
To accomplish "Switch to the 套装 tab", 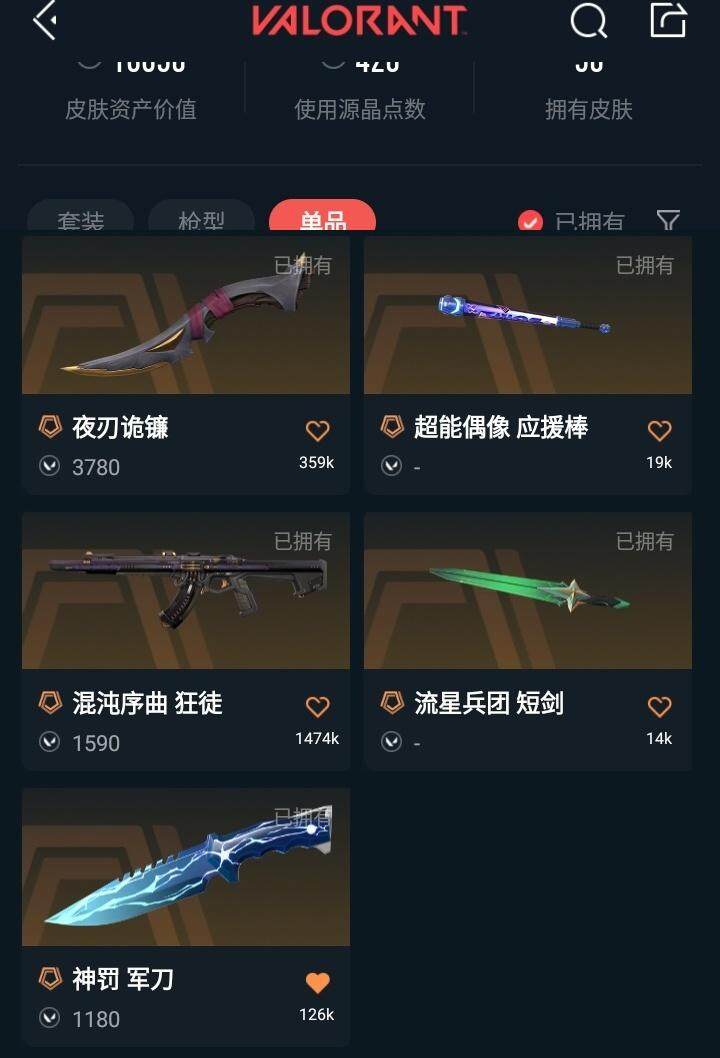I will tap(80, 220).
